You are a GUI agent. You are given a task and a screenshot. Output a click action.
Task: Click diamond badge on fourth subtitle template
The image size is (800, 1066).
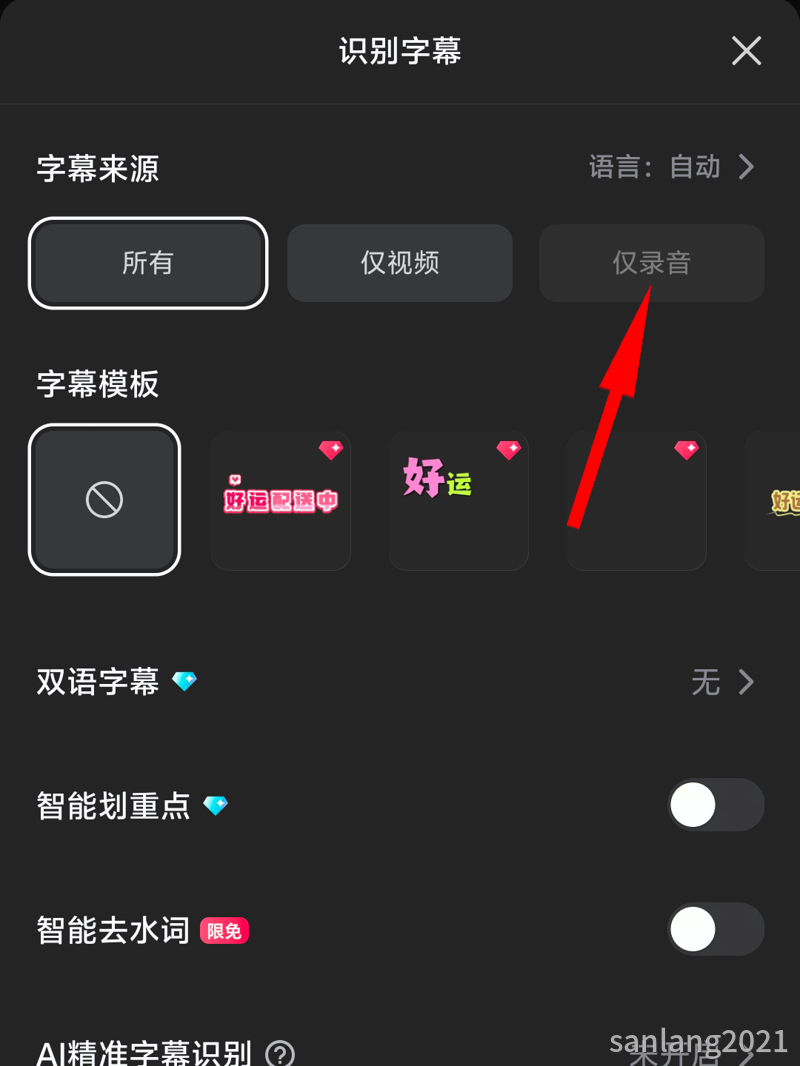[687, 450]
